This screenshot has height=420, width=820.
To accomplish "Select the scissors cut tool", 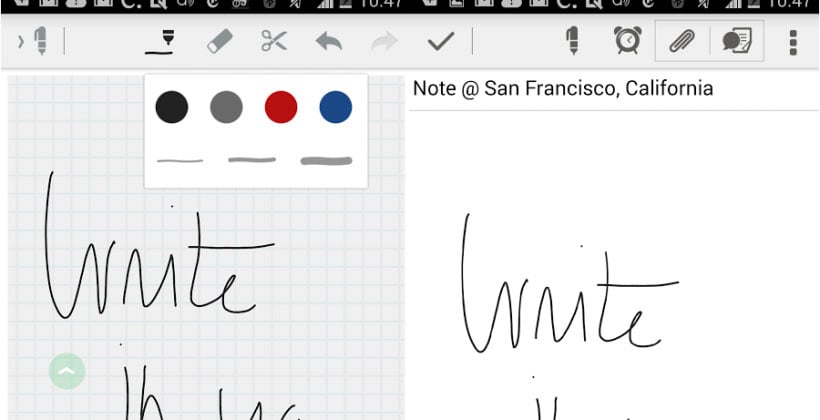I will point(274,41).
